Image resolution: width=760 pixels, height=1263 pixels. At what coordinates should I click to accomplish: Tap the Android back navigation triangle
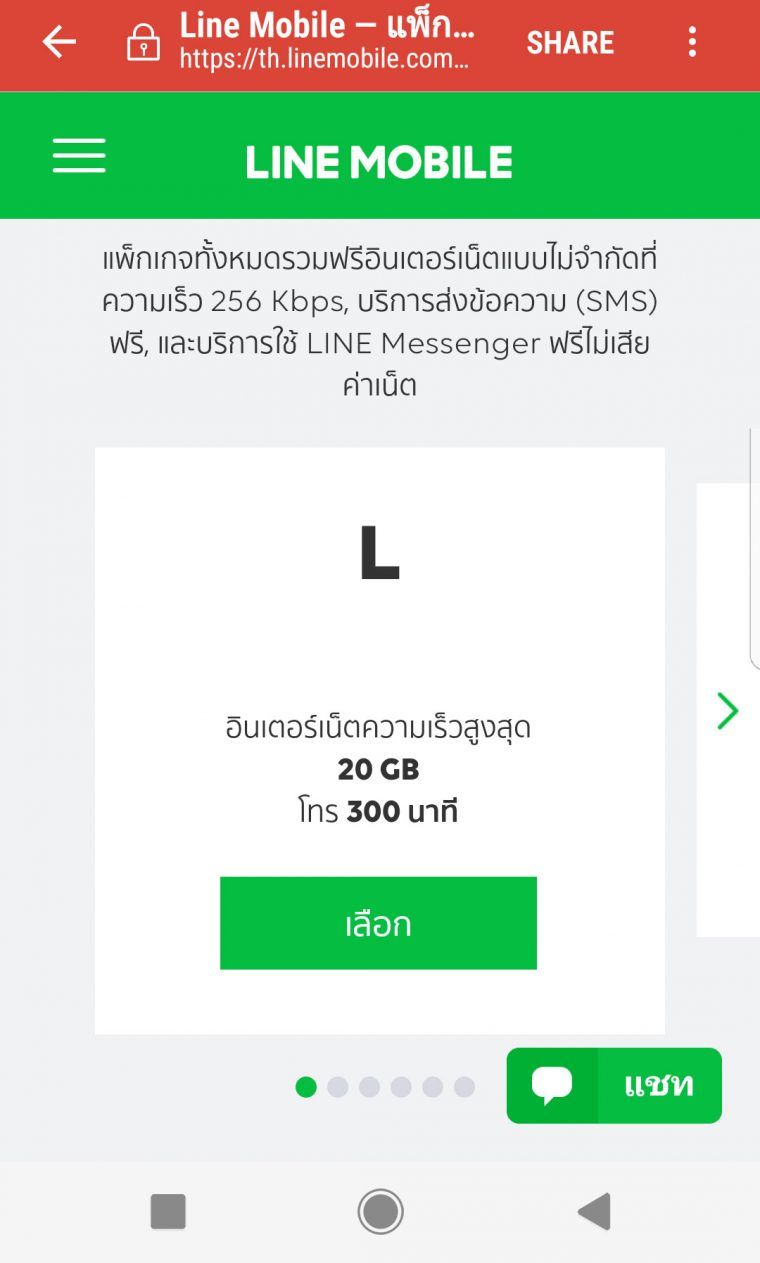(x=592, y=1210)
